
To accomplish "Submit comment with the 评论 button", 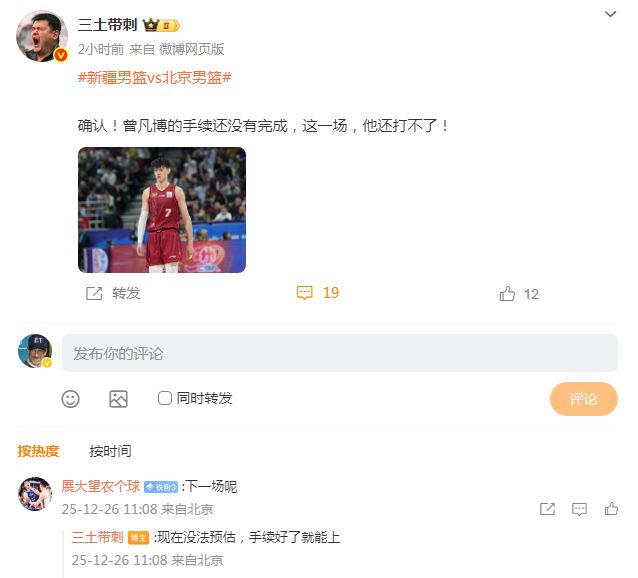I will tap(583, 399).
